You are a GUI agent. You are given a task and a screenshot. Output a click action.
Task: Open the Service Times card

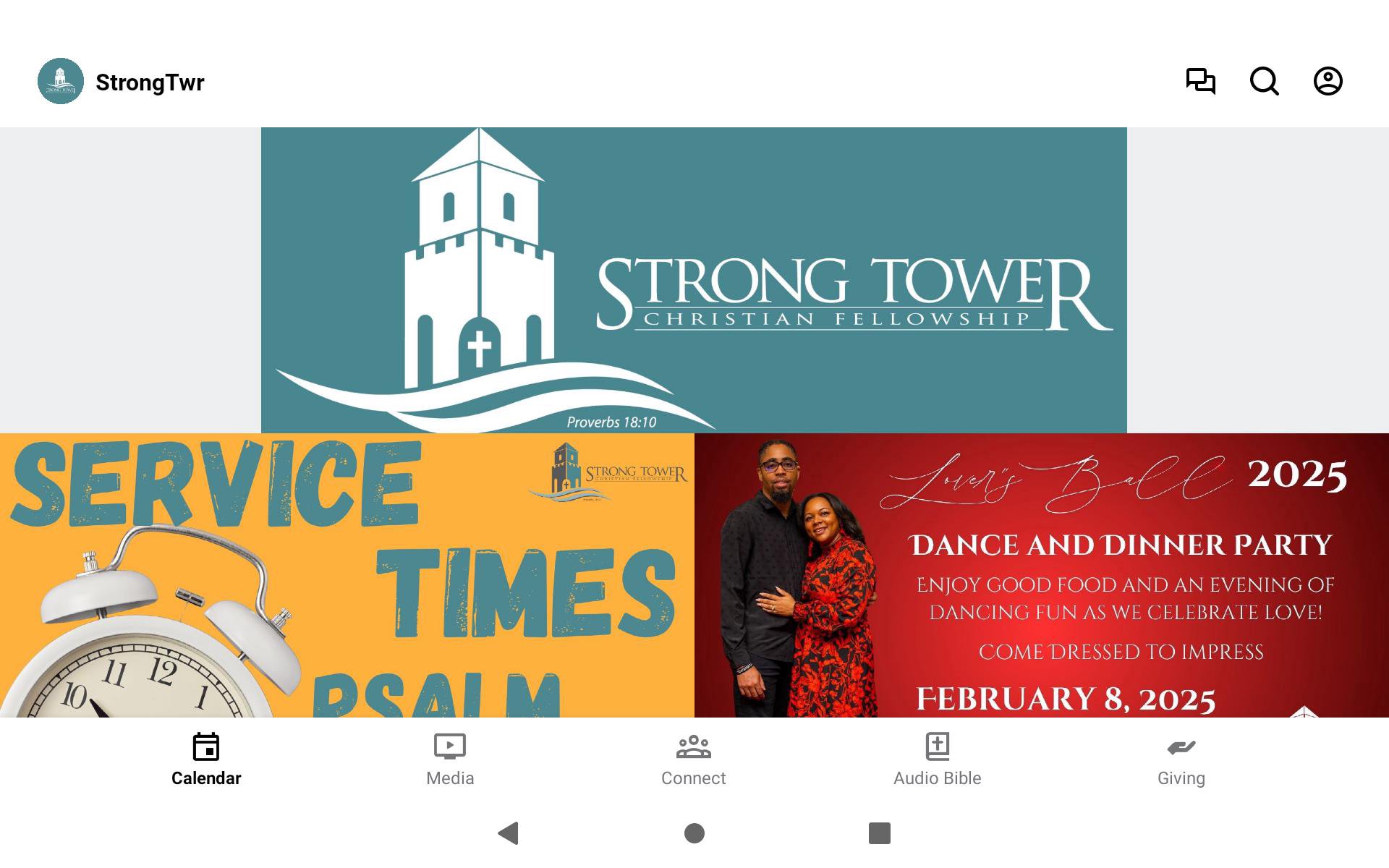tap(347, 575)
